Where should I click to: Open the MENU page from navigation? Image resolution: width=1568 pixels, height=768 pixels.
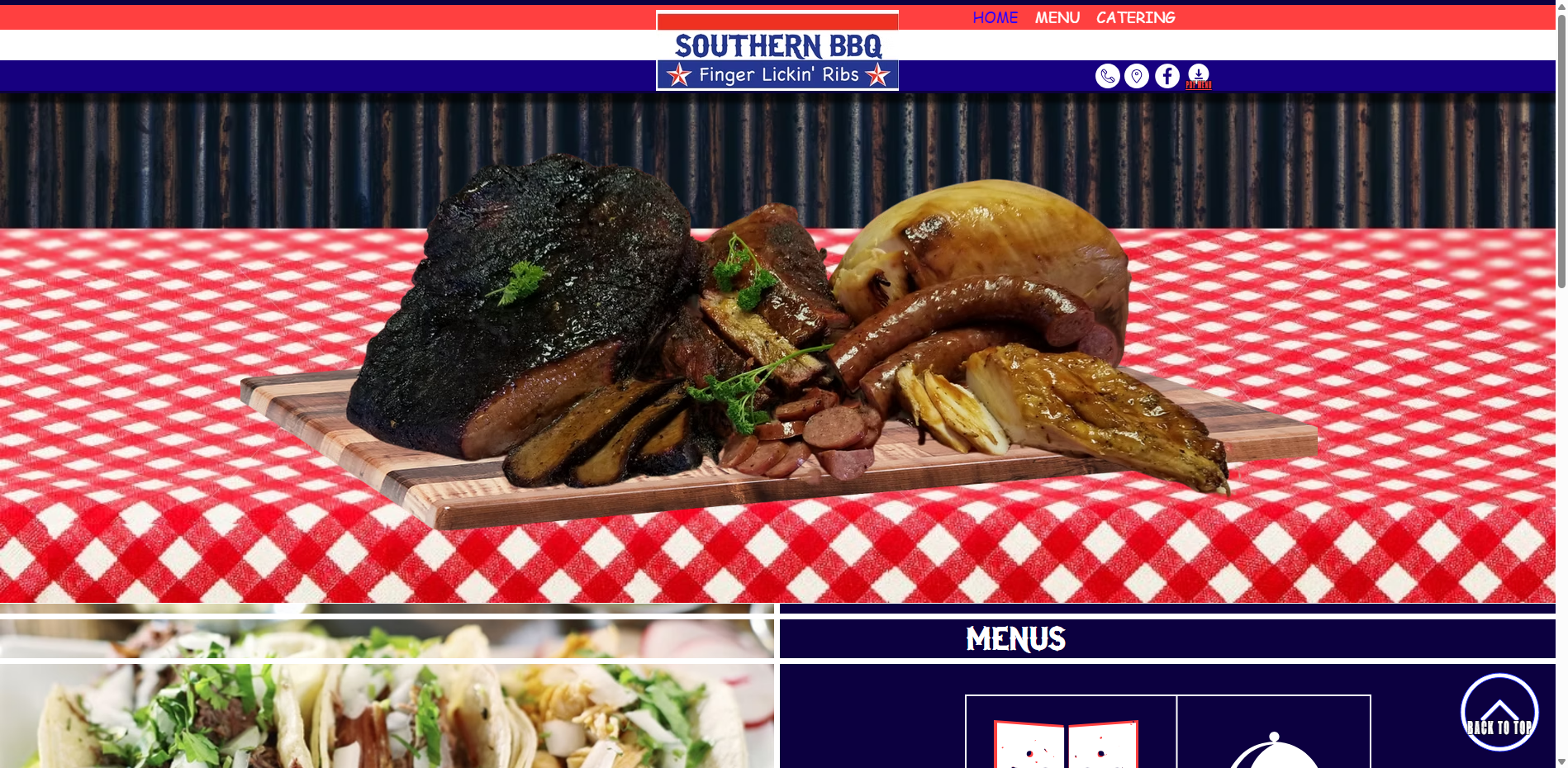coord(1057,17)
